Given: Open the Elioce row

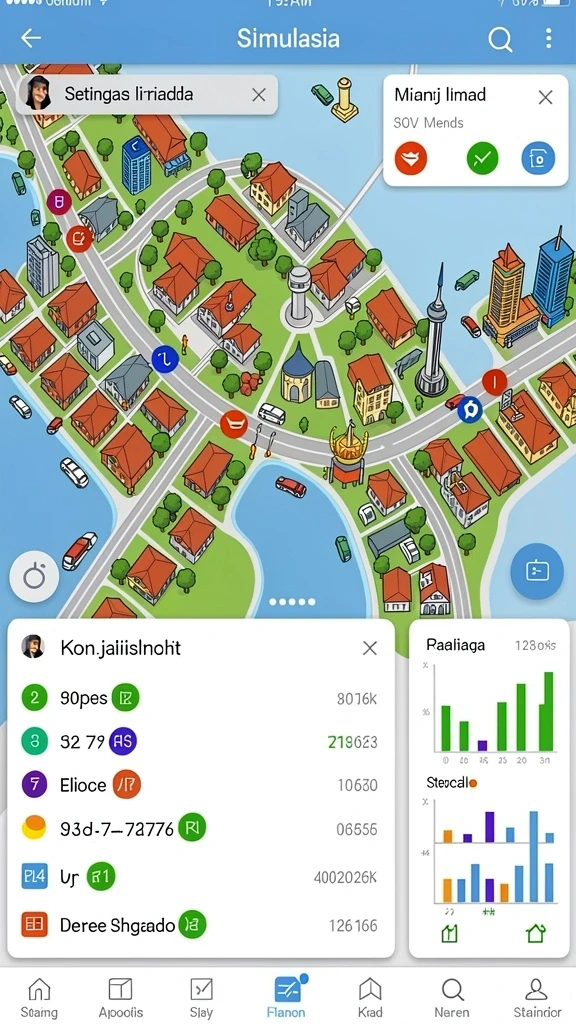Looking at the screenshot, I should point(200,785).
